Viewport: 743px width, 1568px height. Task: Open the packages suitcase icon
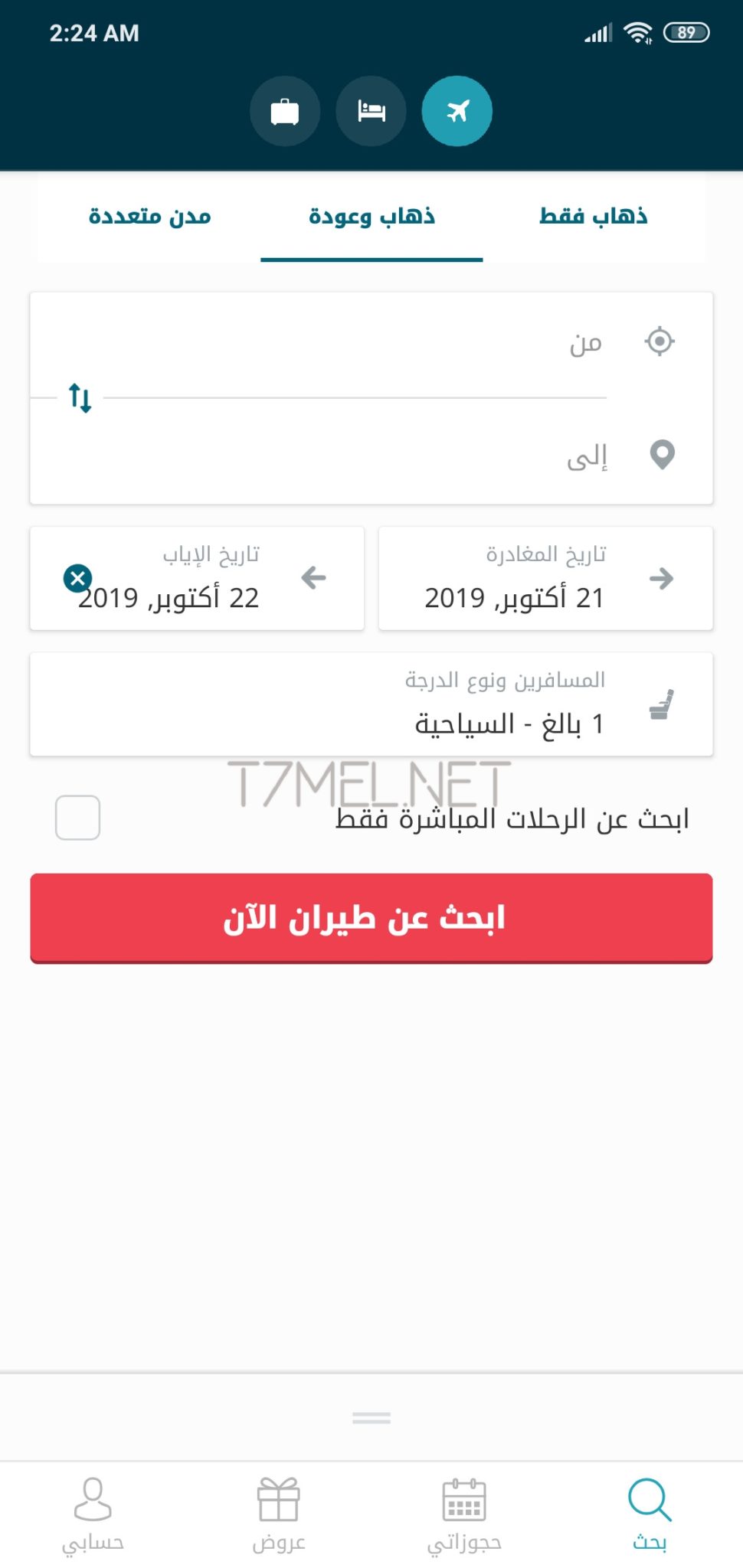coord(285,111)
